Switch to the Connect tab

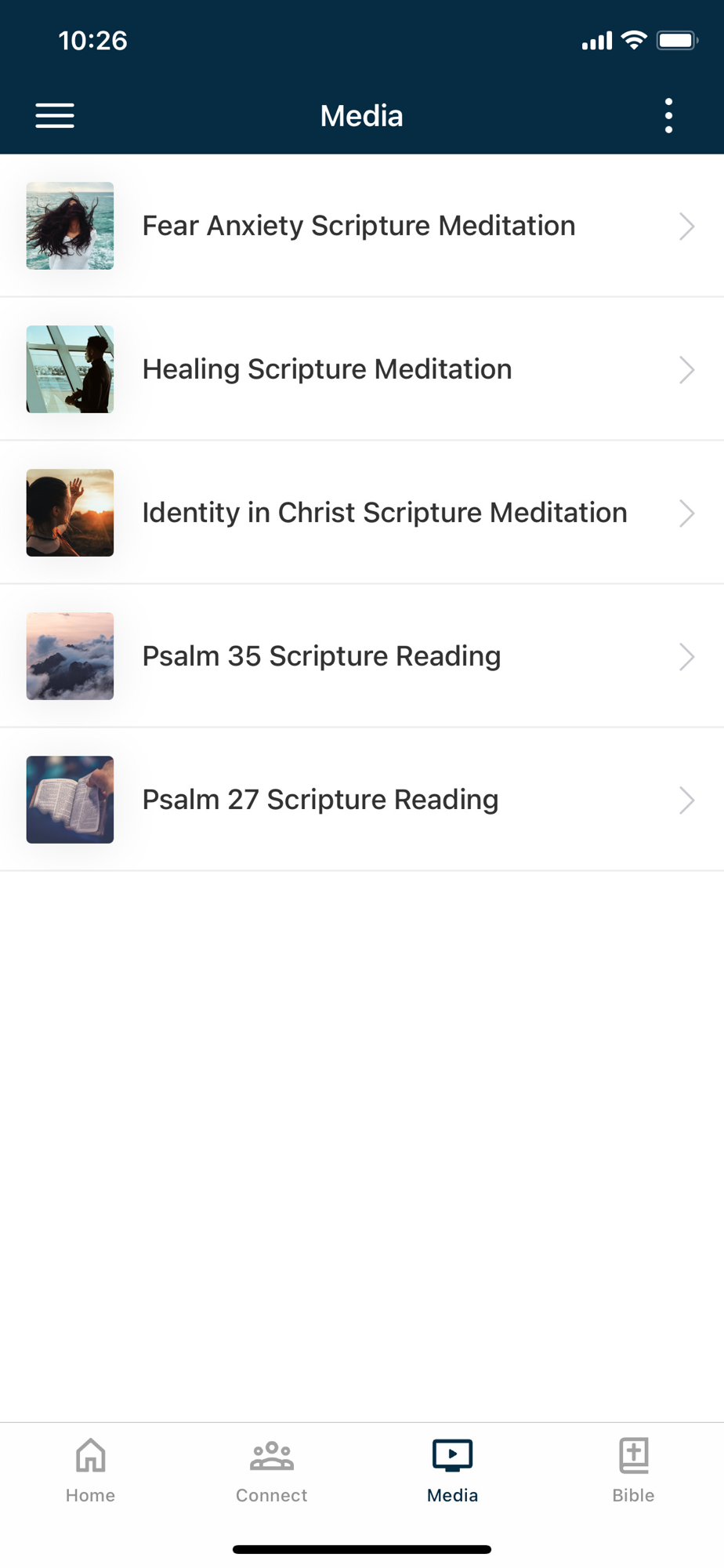pyautogui.click(x=271, y=1470)
